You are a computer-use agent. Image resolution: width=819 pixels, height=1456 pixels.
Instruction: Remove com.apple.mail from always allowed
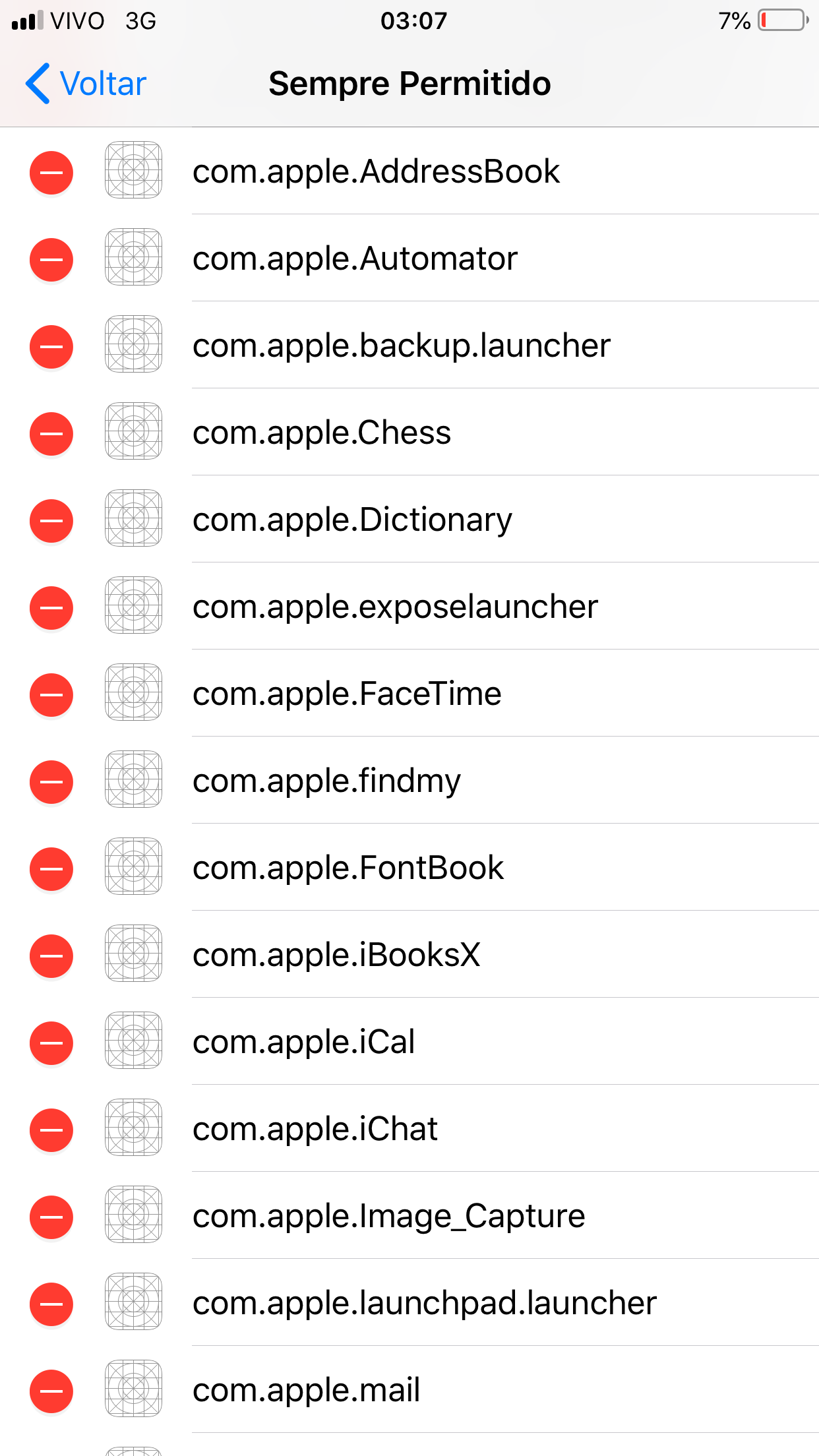point(51,1391)
